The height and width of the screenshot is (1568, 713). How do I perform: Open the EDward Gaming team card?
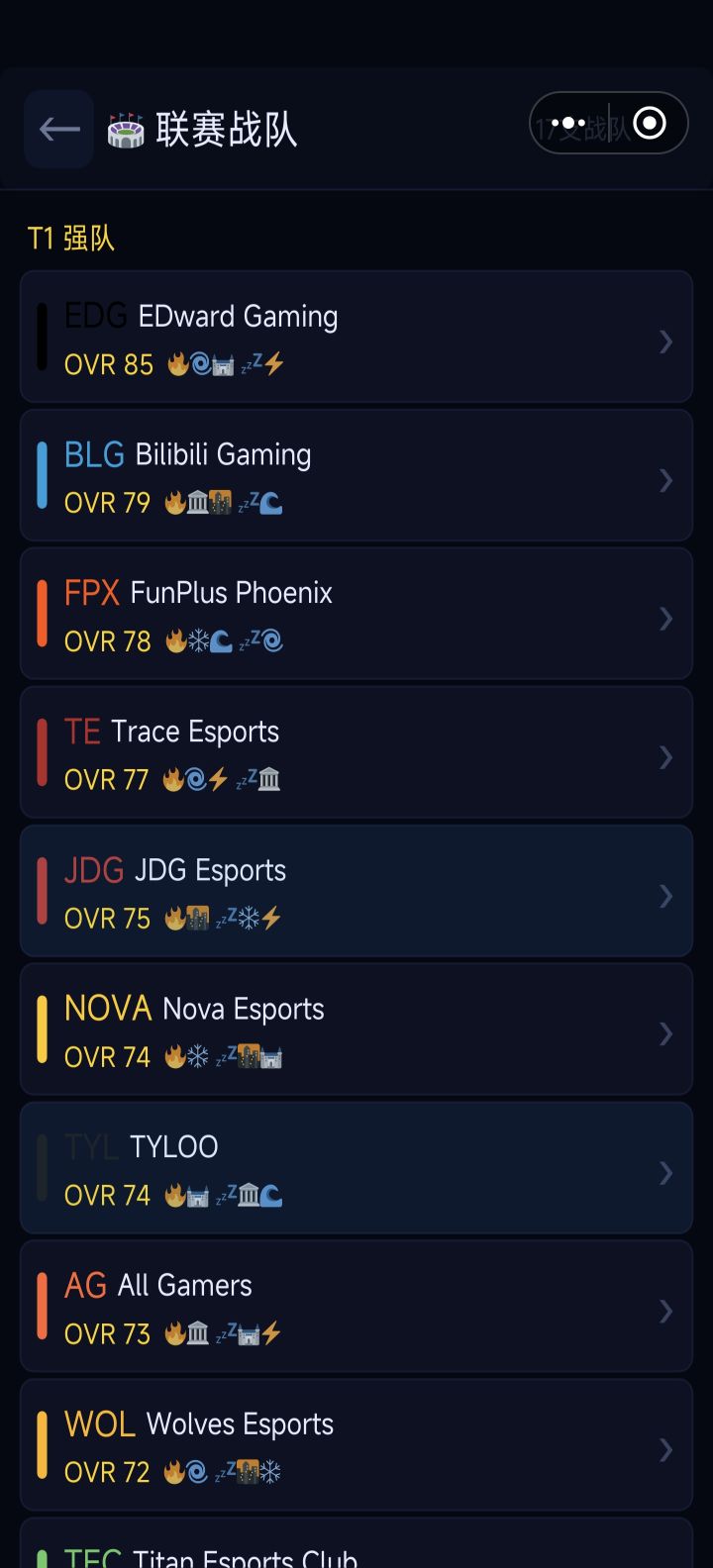(x=356, y=337)
